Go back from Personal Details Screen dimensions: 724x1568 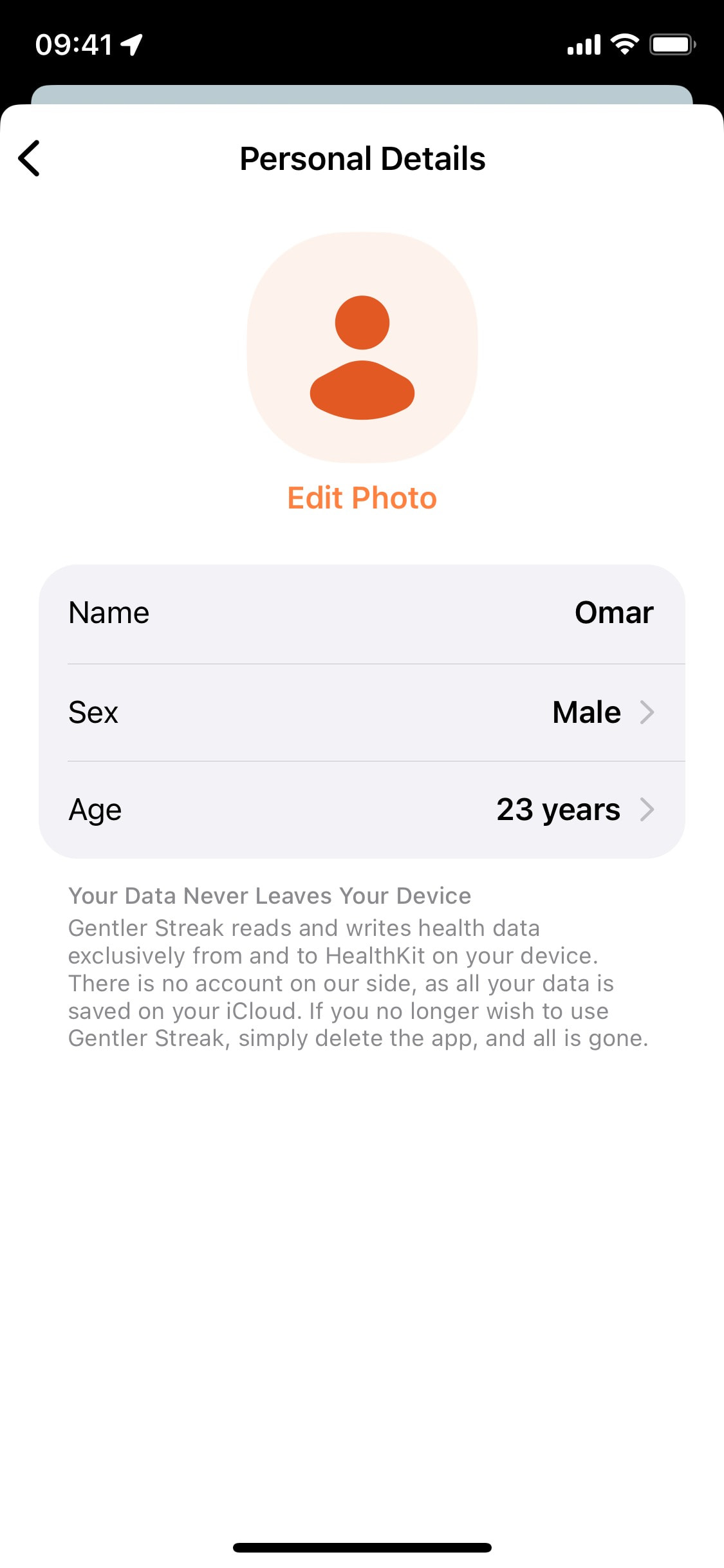(x=29, y=158)
